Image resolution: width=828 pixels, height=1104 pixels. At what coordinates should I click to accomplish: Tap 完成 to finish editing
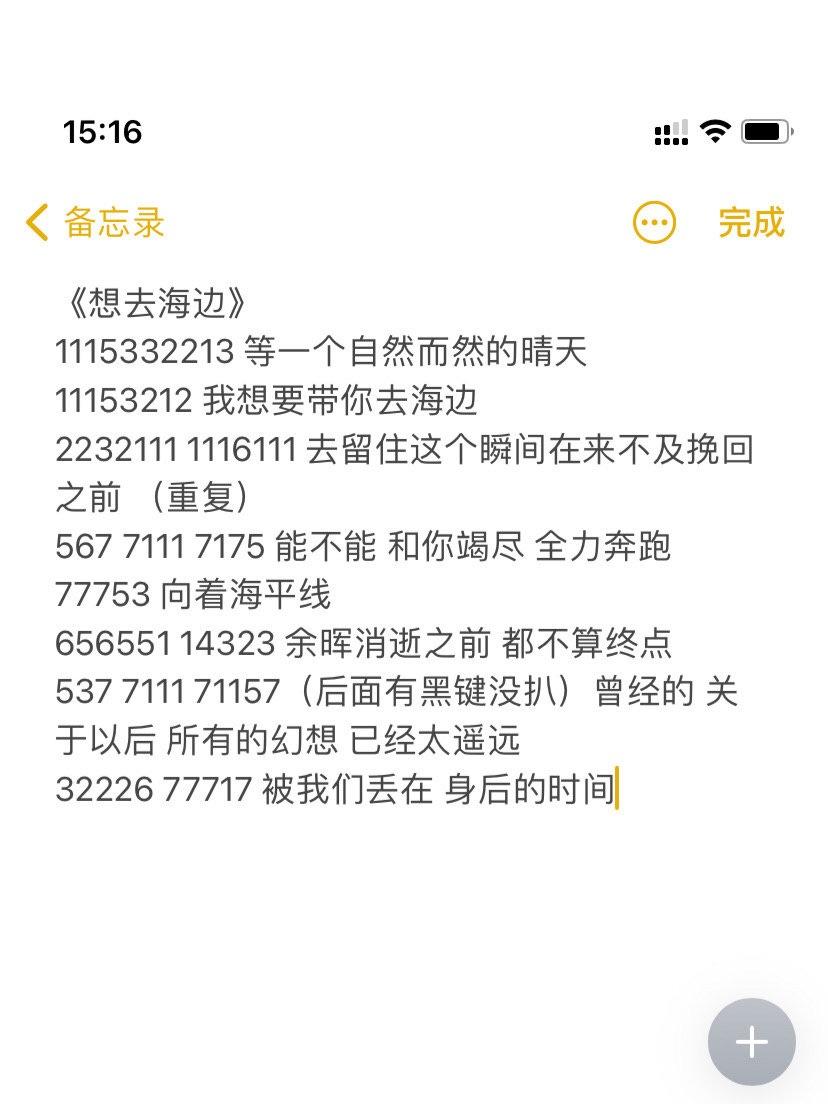pyautogui.click(x=751, y=222)
